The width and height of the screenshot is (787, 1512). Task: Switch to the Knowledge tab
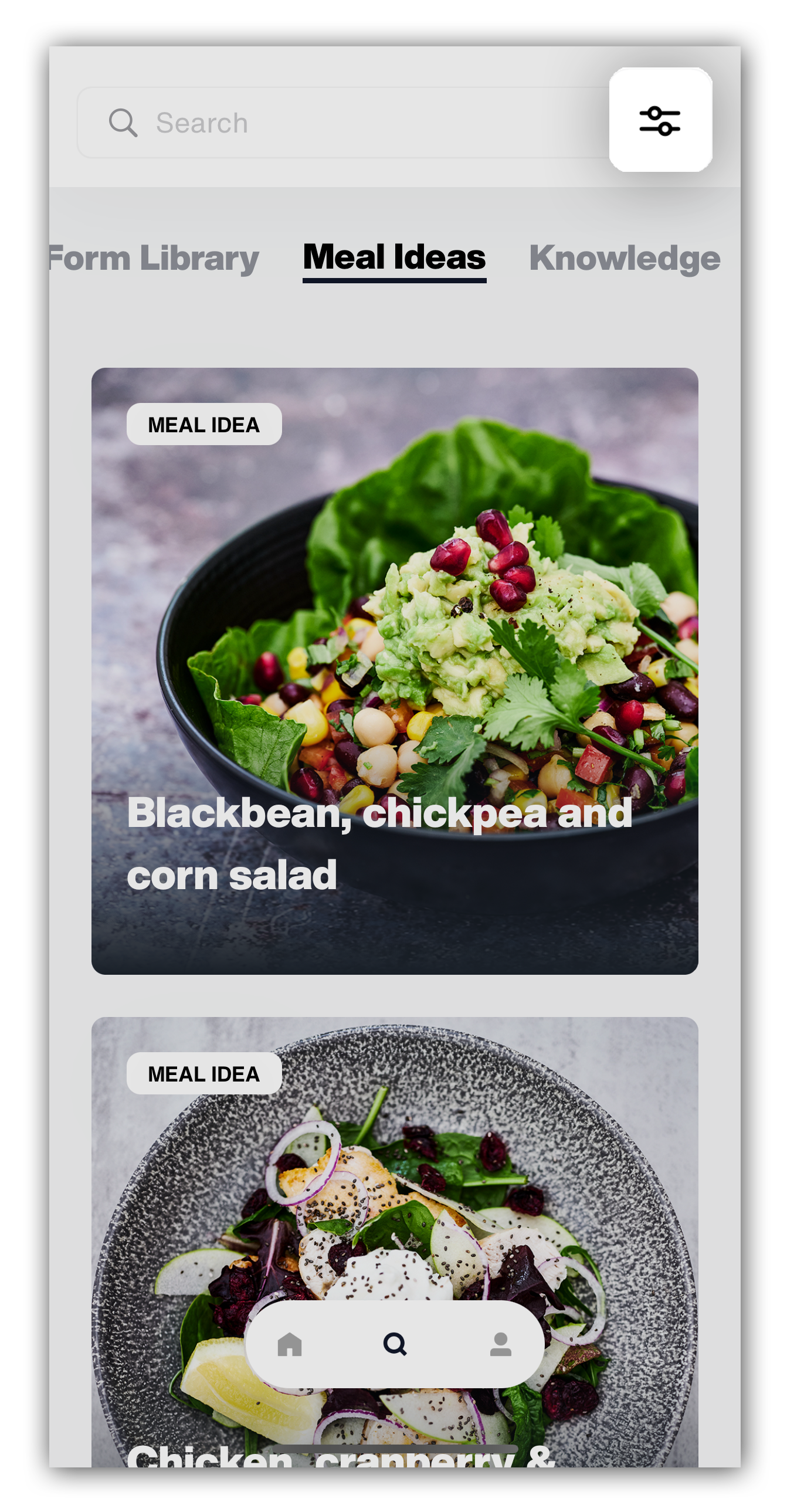coord(625,258)
